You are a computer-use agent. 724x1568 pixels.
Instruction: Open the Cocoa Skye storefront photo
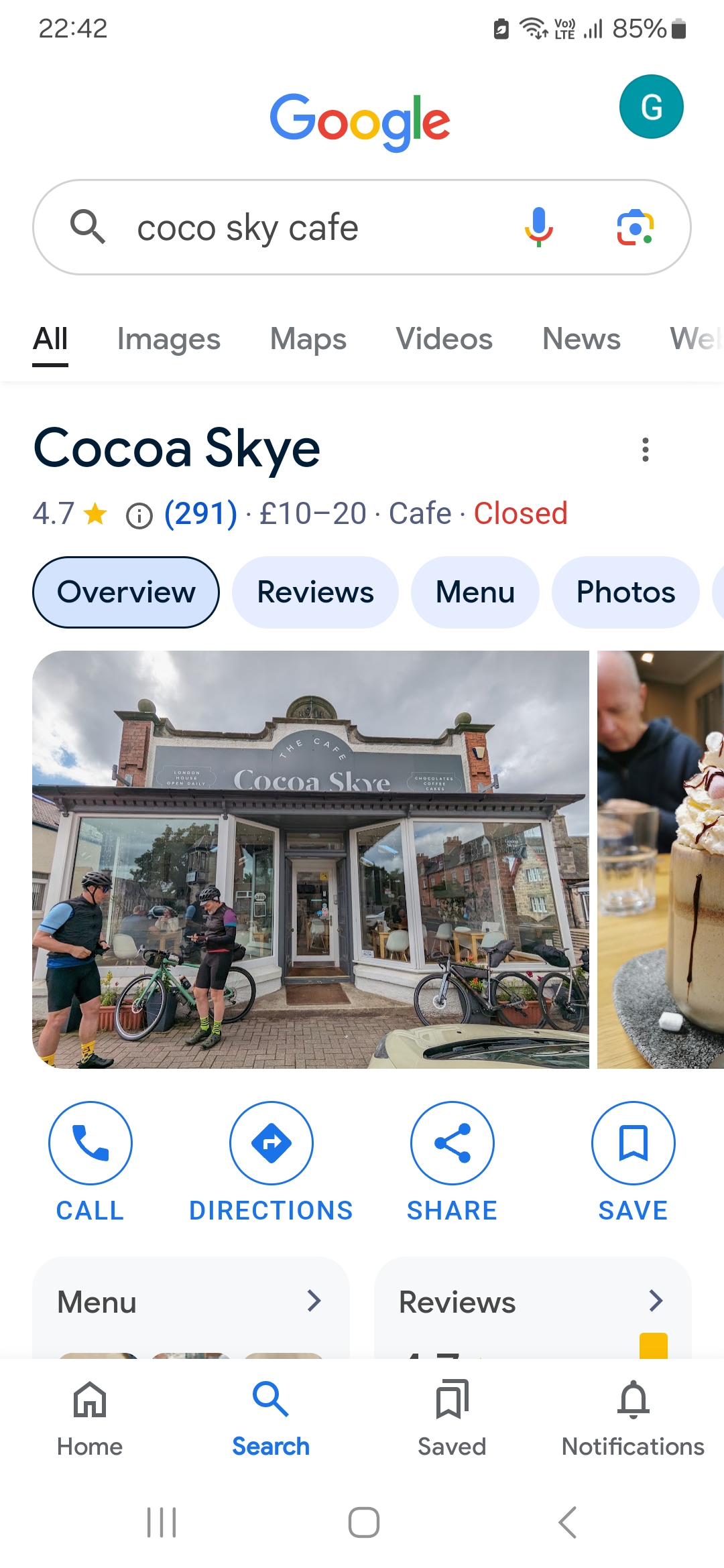310,859
